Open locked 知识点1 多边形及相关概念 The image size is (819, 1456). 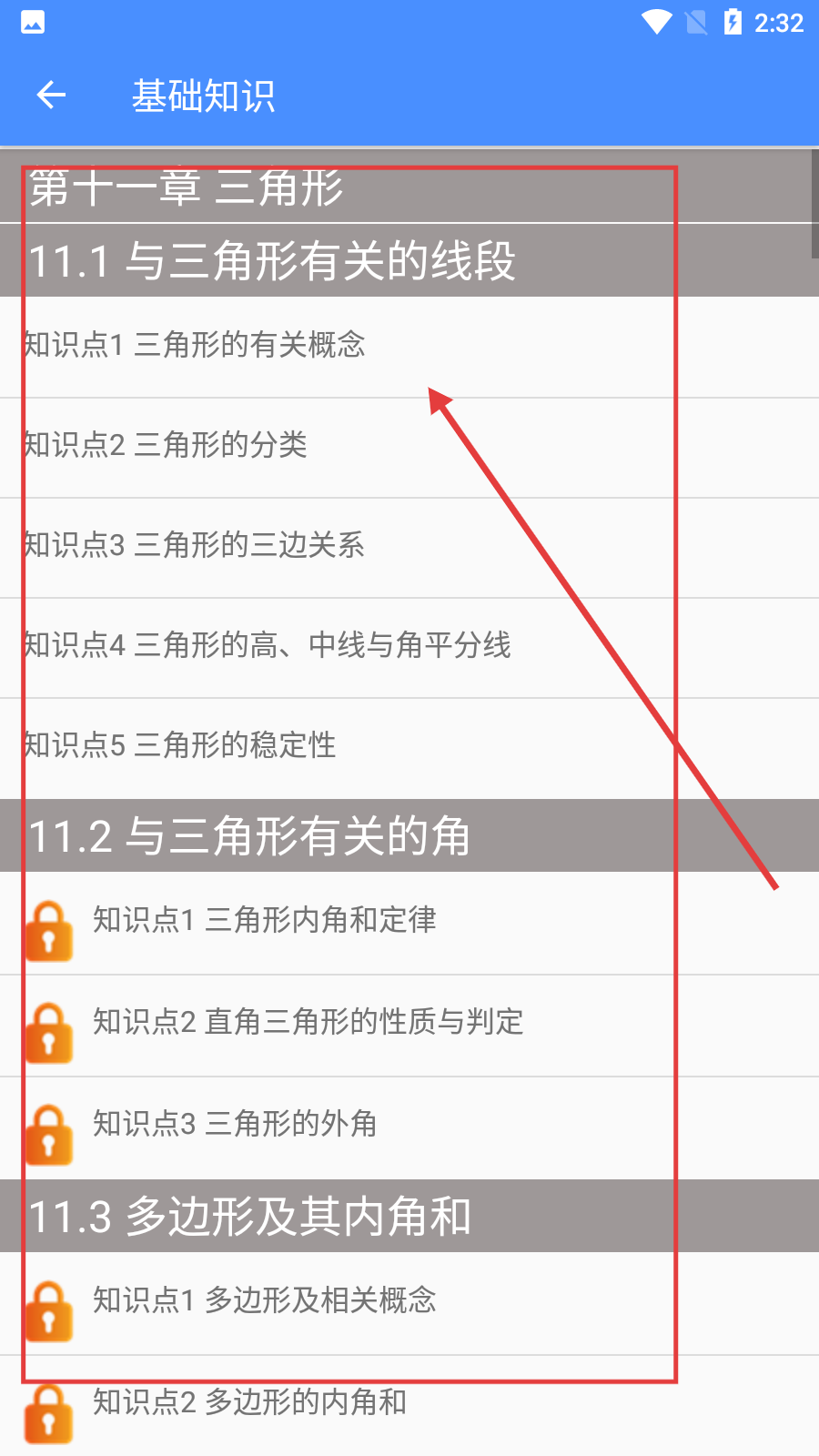pos(264,1300)
